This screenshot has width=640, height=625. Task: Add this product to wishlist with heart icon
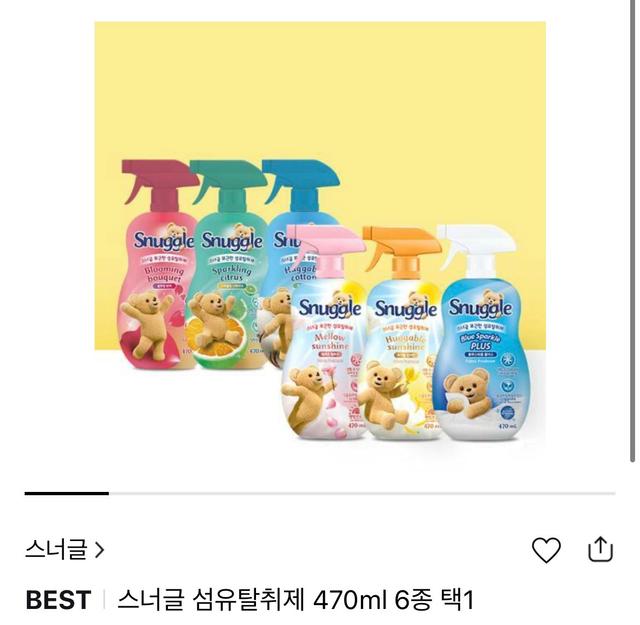(x=546, y=549)
